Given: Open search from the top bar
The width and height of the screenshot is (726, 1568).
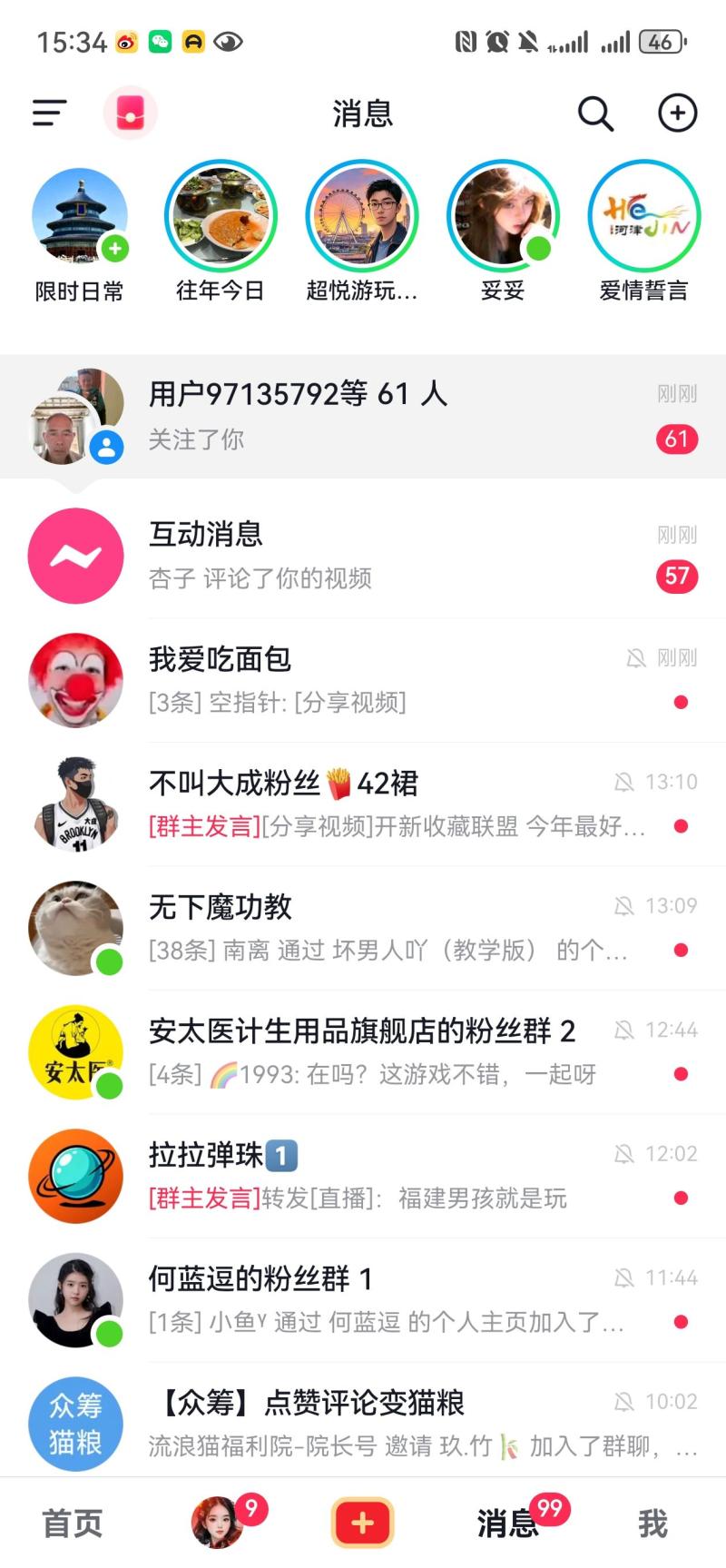Looking at the screenshot, I should coord(595,114).
